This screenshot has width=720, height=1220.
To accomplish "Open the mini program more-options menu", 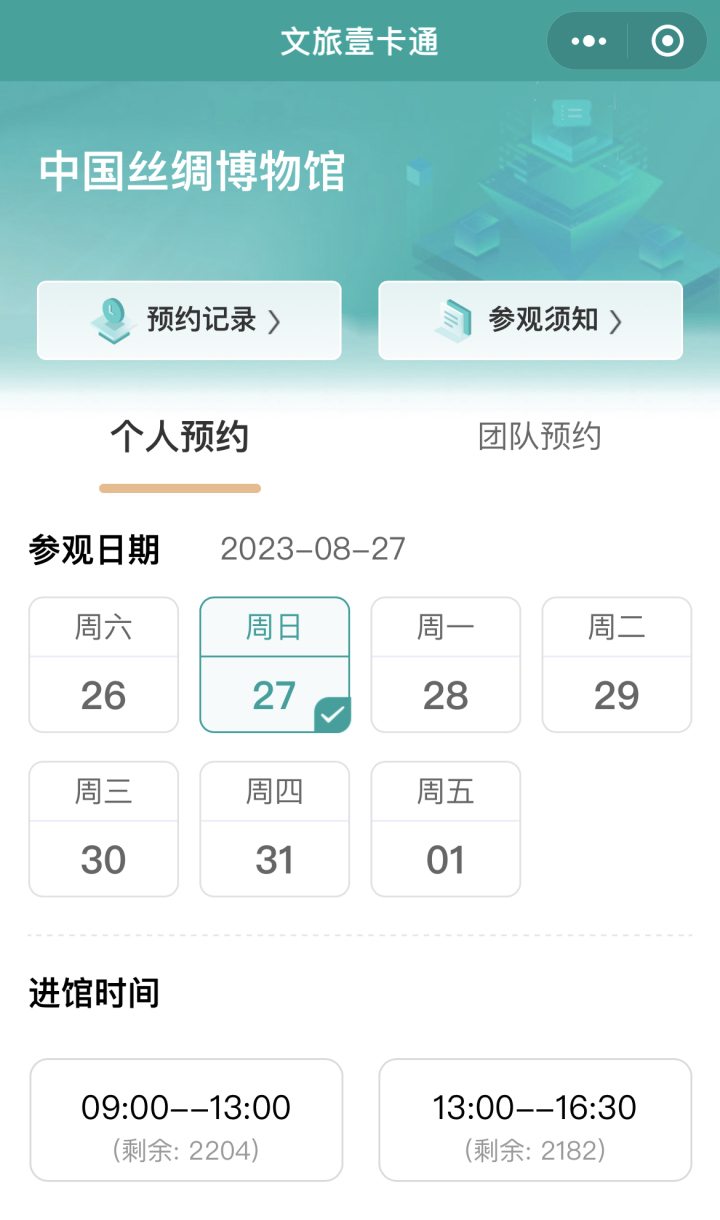I will (588, 41).
